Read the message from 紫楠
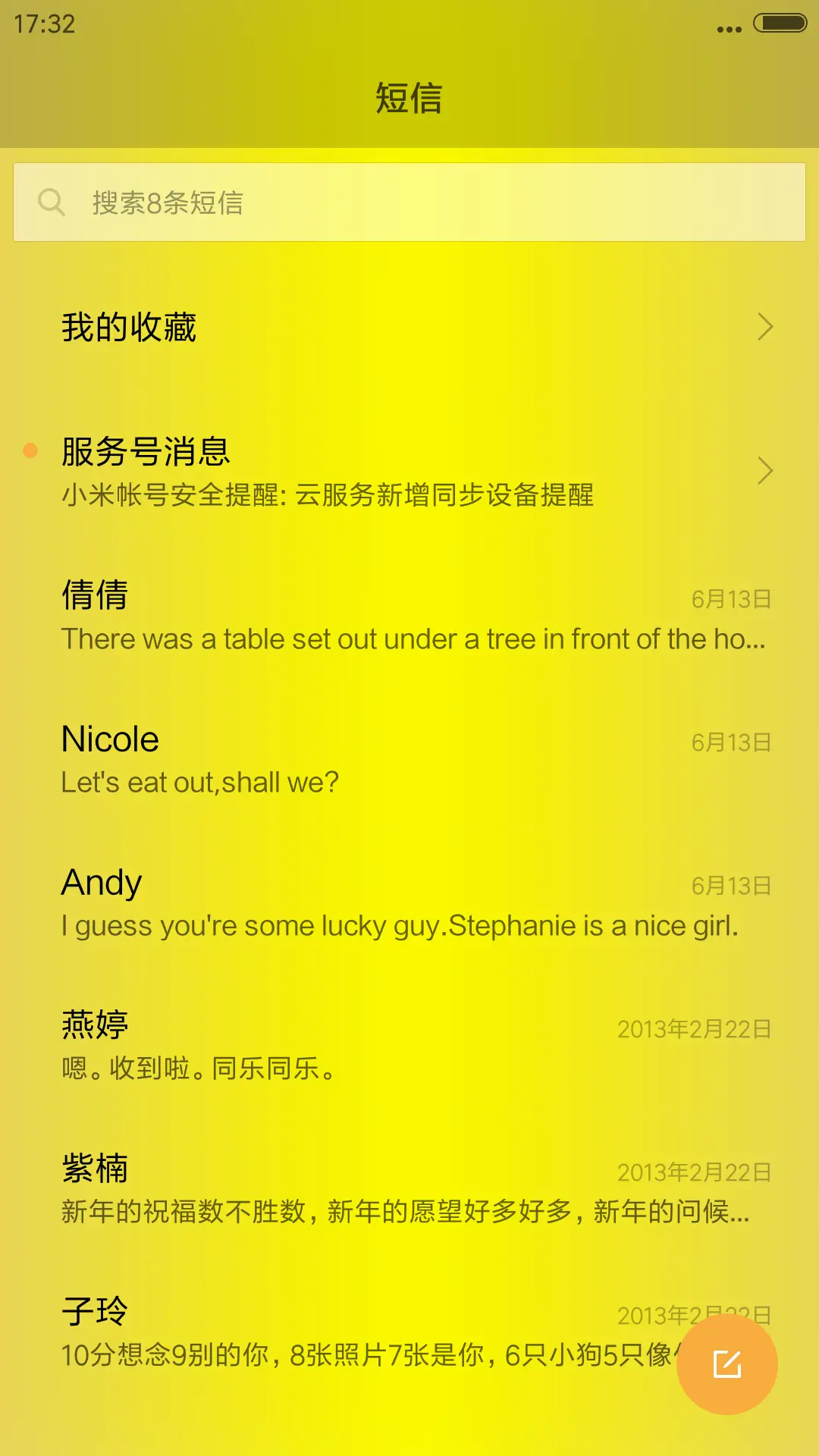819x1456 pixels. click(x=409, y=1189)
